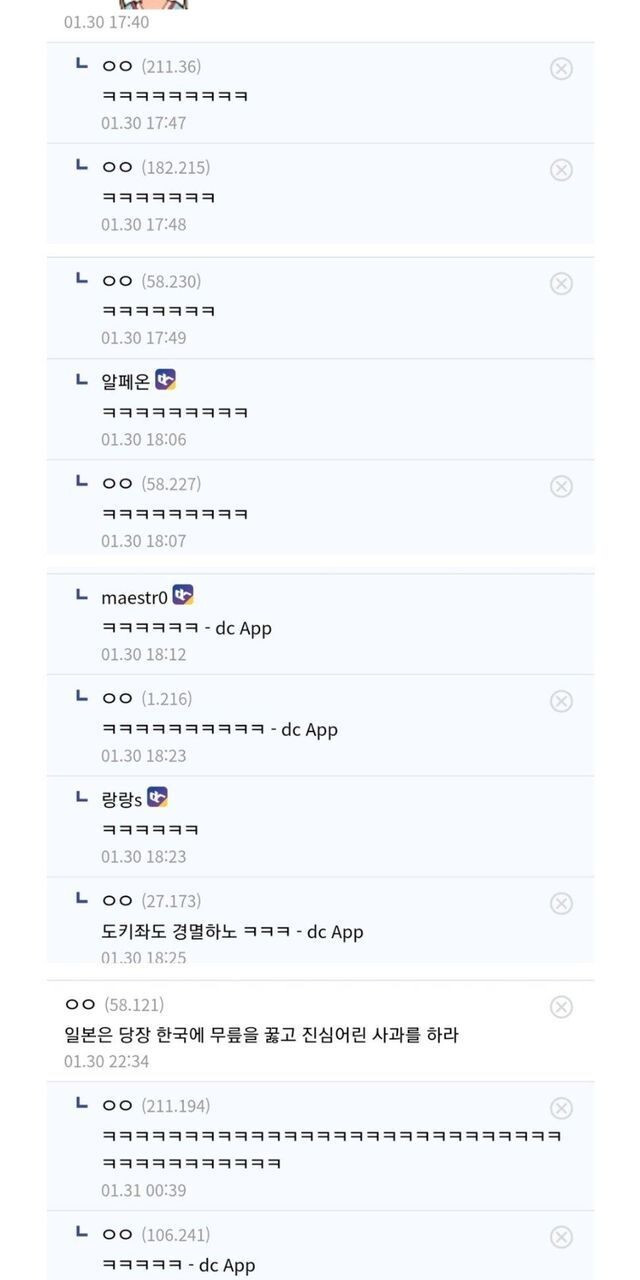Viewport: 640px width, 1280px height.
Task: Open maestr0's gallog badge
Action: [x=183, y=596]
